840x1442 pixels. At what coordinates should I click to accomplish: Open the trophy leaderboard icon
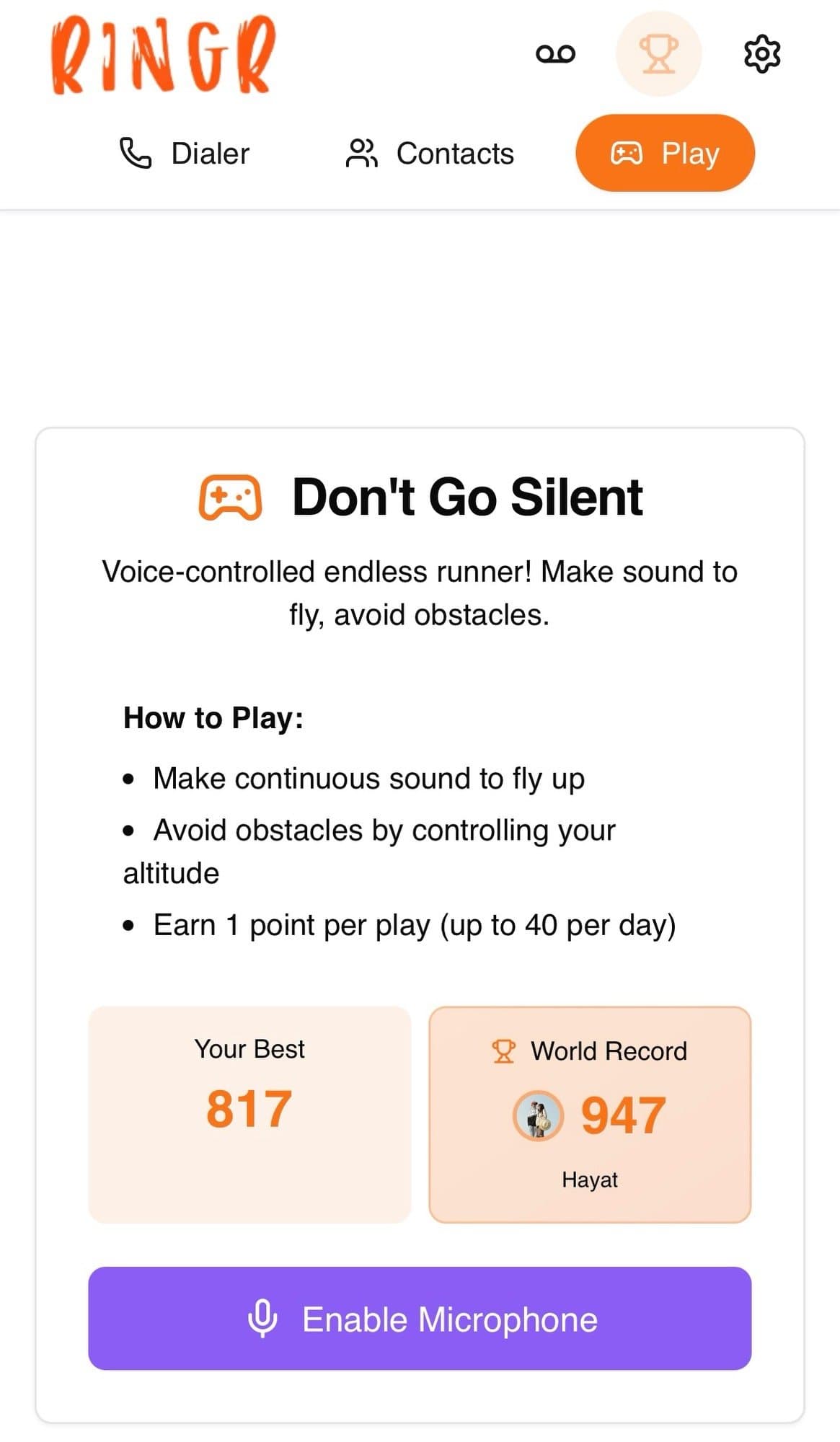pyautogui.click(x=658, y=54)
